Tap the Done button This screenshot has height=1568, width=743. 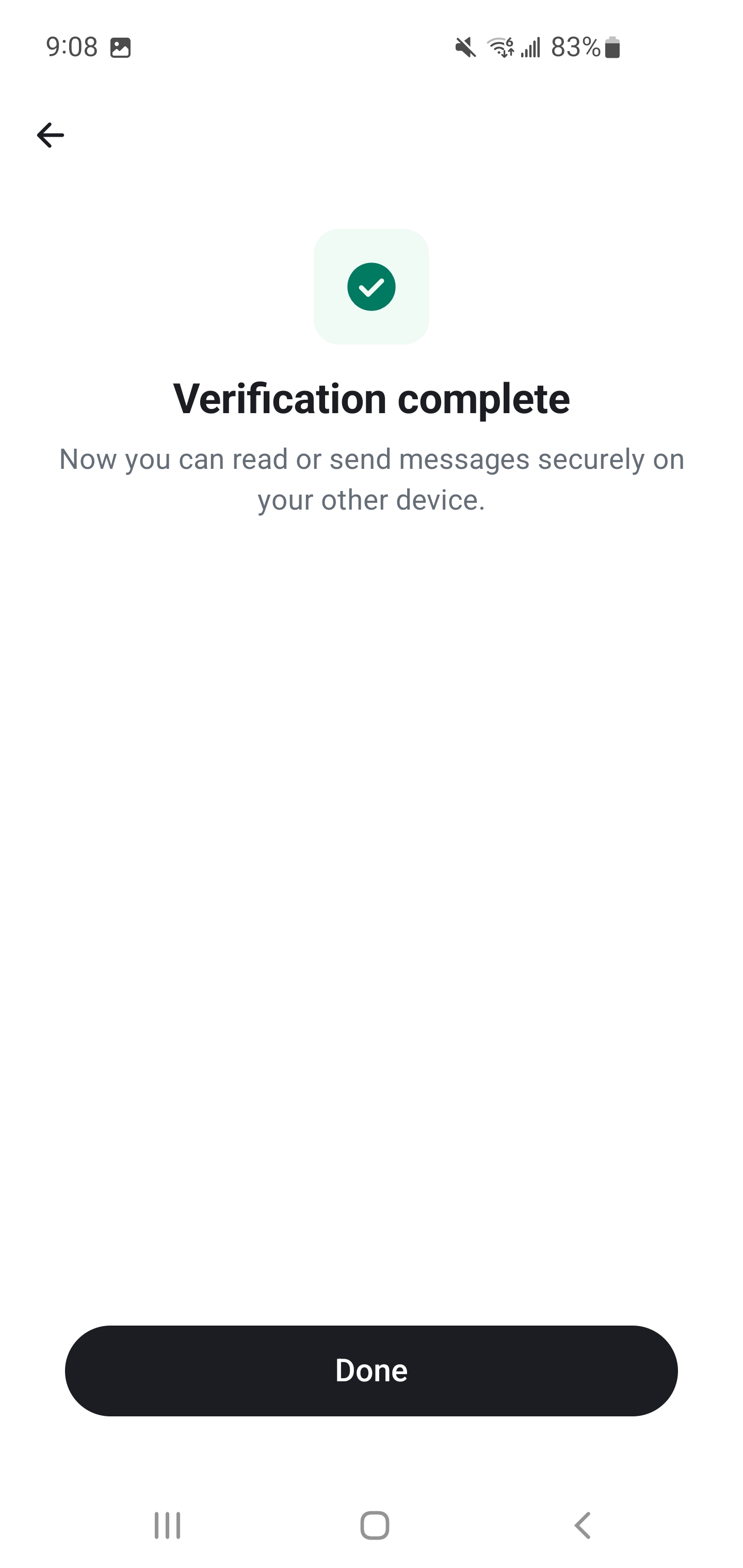[371, 1370]
